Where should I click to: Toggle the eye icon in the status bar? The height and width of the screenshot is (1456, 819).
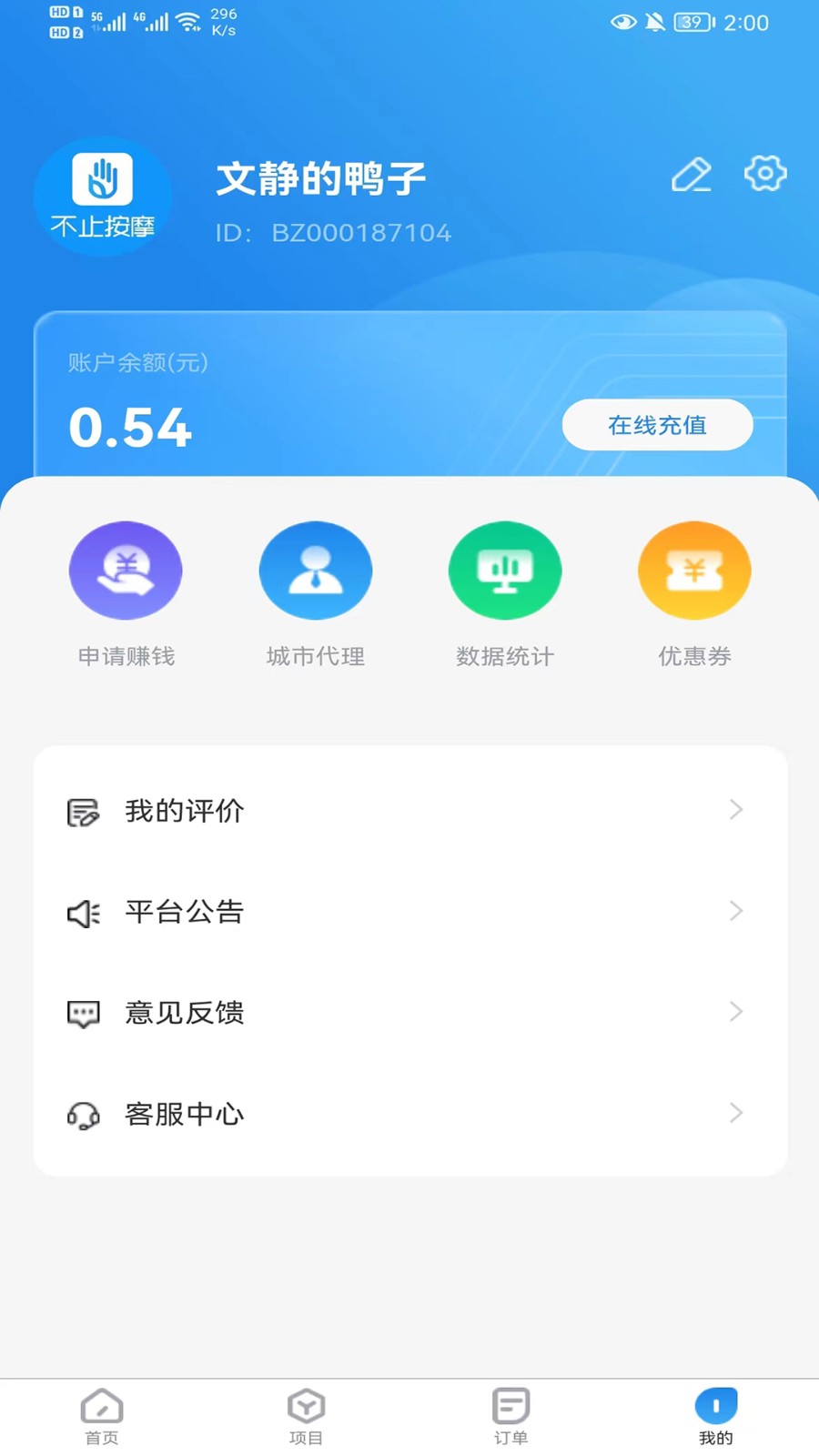point(623,23)
